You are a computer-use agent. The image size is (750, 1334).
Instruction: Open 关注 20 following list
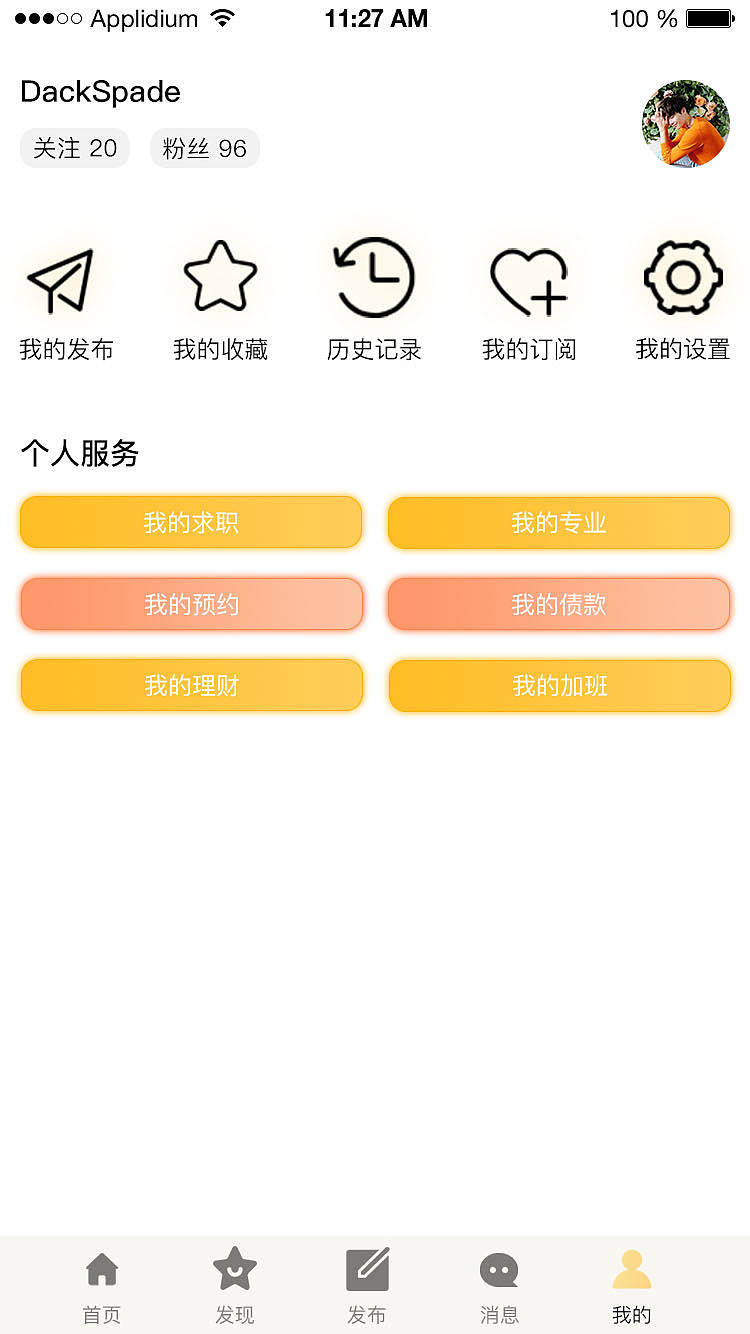click(74, 147)
